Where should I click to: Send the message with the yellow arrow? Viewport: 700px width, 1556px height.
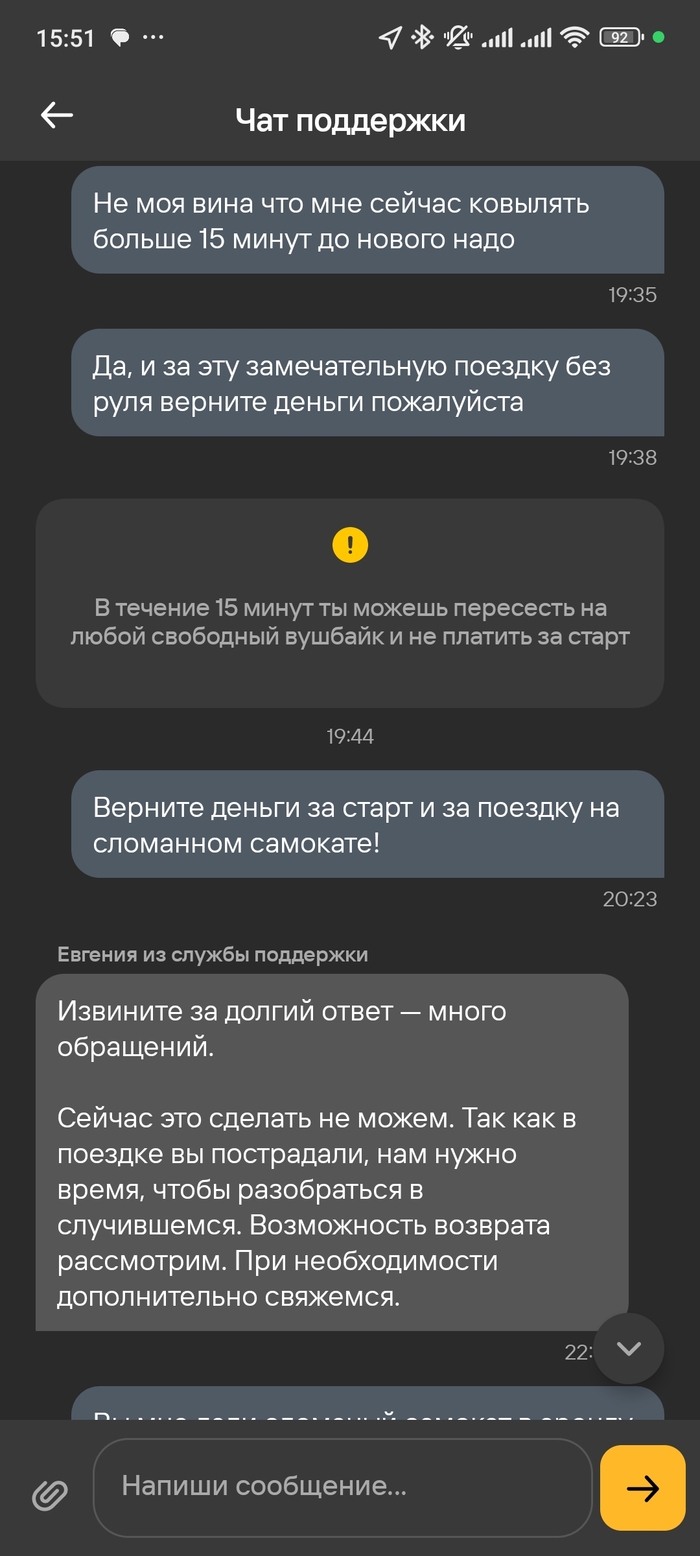pos(642,1488)
